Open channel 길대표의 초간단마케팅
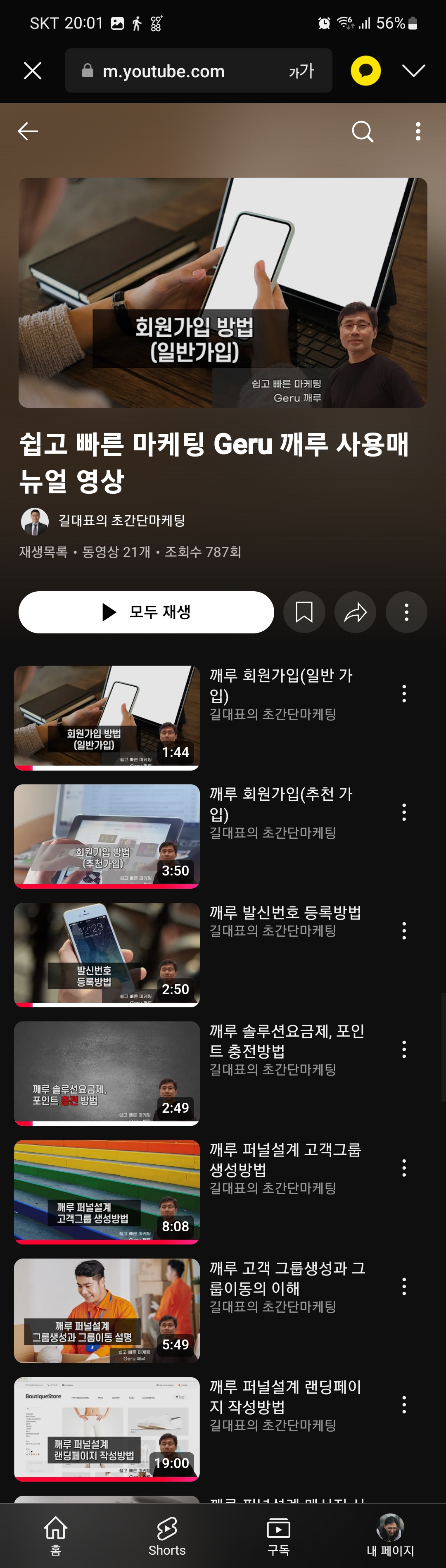 (121, 521)
